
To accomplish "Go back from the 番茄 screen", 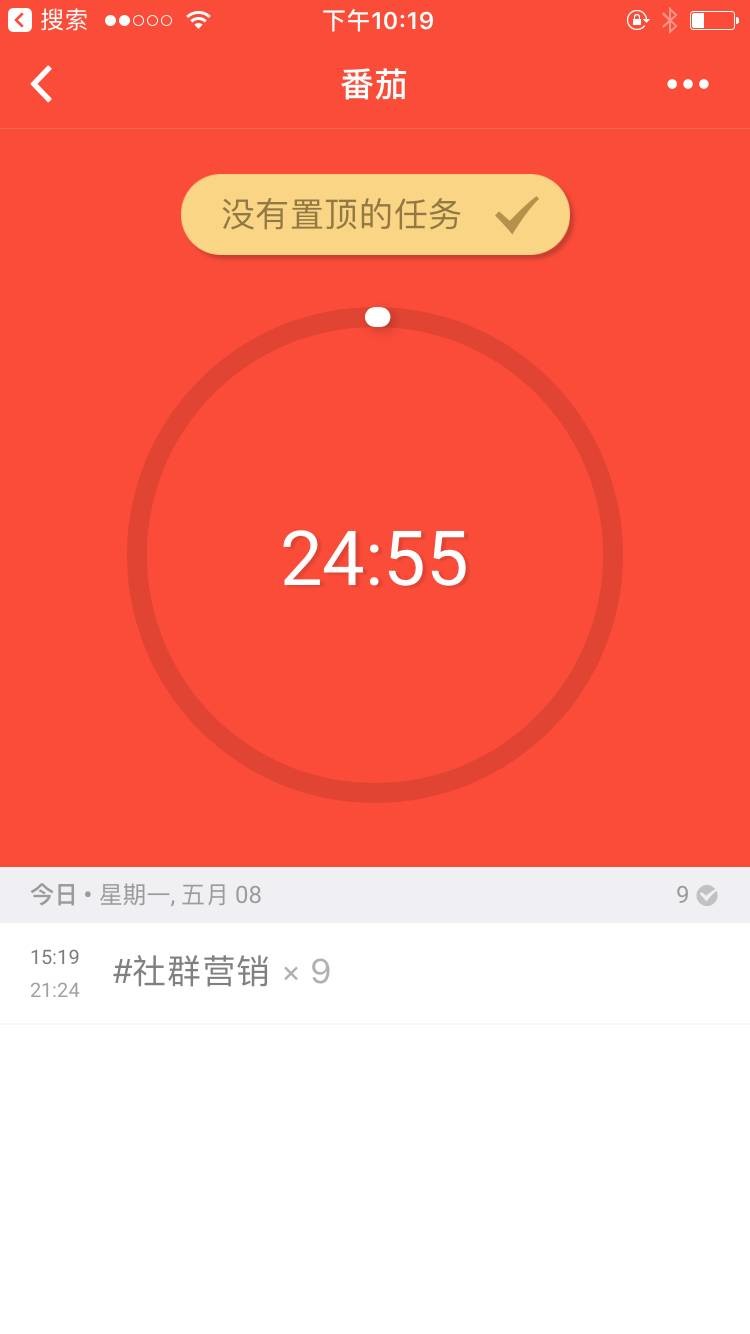I will [x=41, y=85].
